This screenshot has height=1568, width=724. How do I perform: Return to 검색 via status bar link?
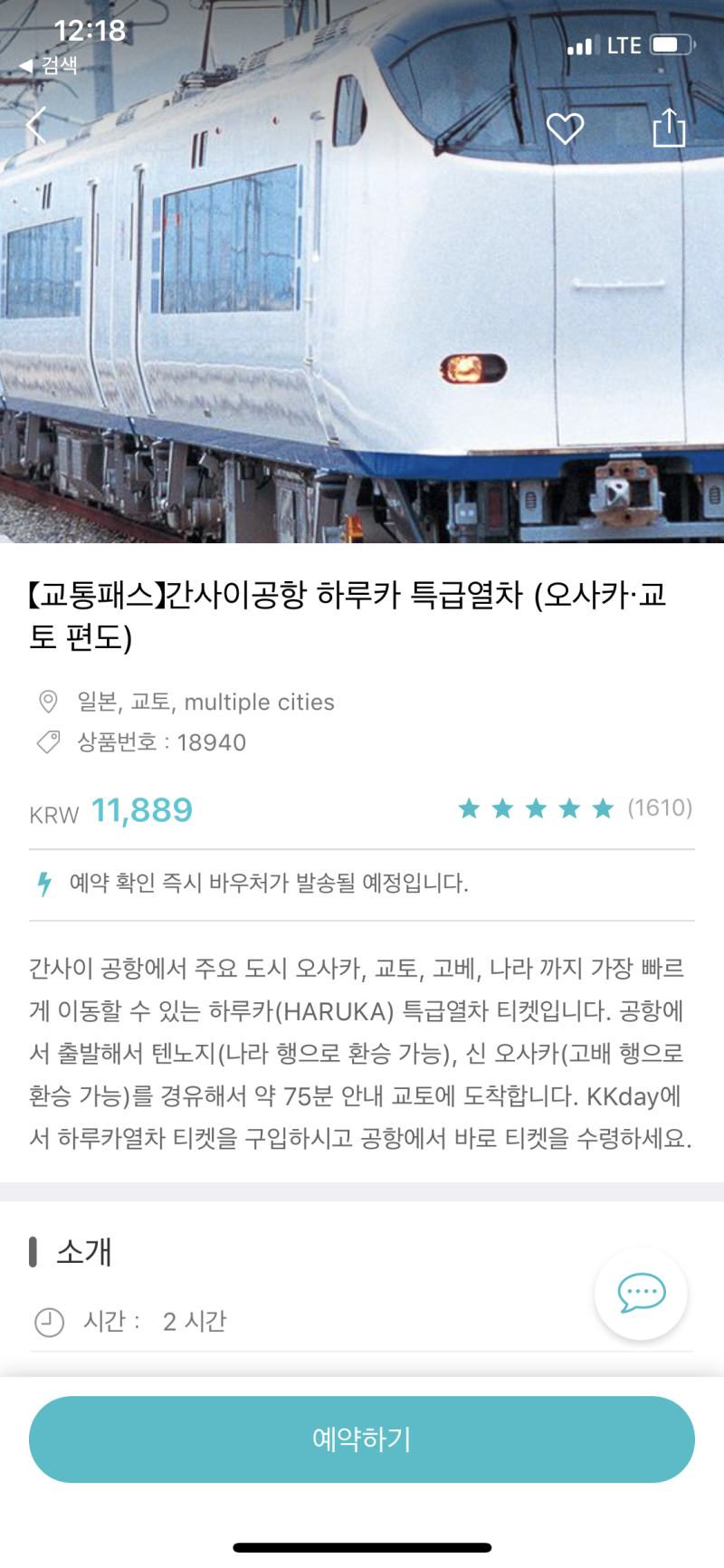(50, 65)
